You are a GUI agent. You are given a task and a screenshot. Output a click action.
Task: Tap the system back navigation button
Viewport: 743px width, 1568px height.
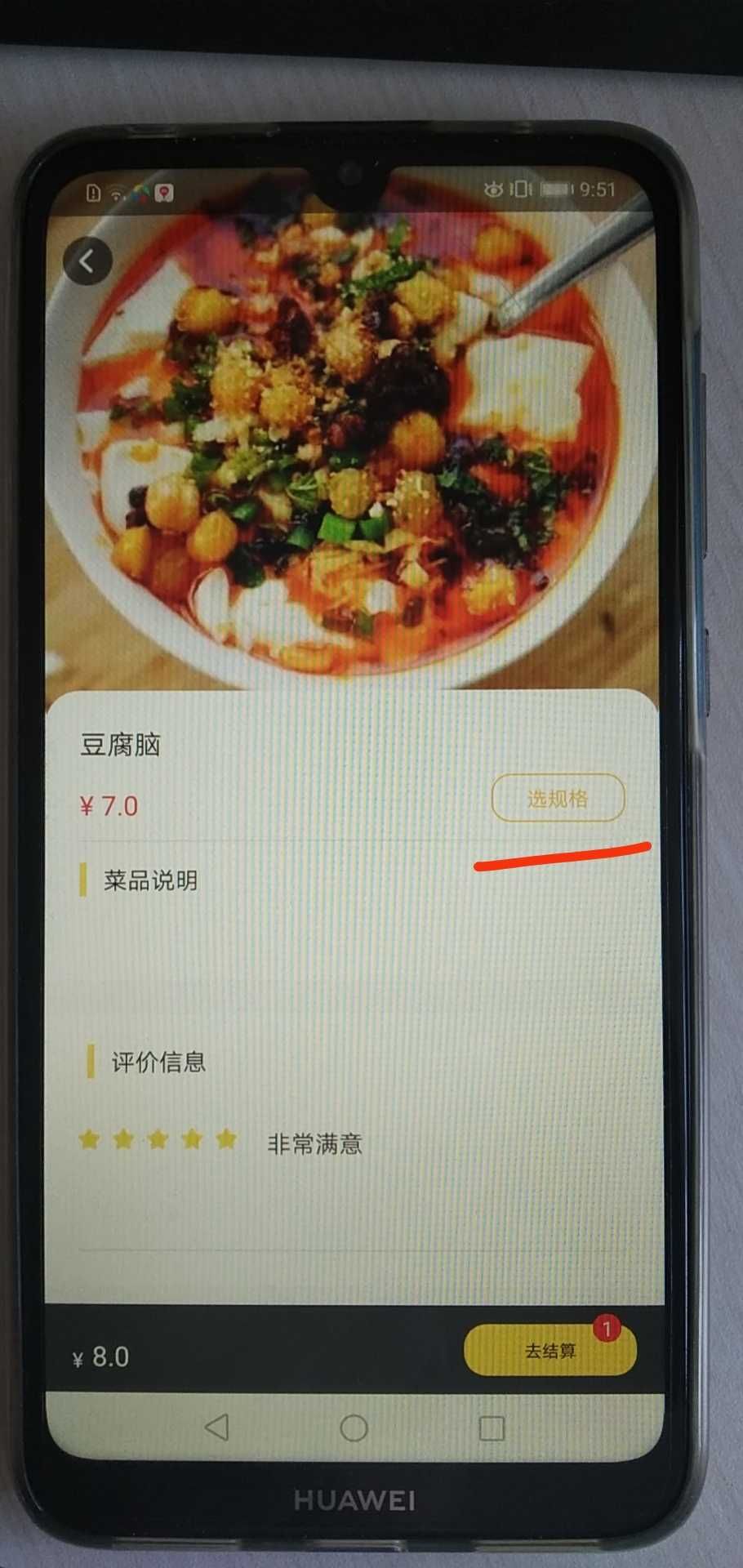[x=216, y=1428]
